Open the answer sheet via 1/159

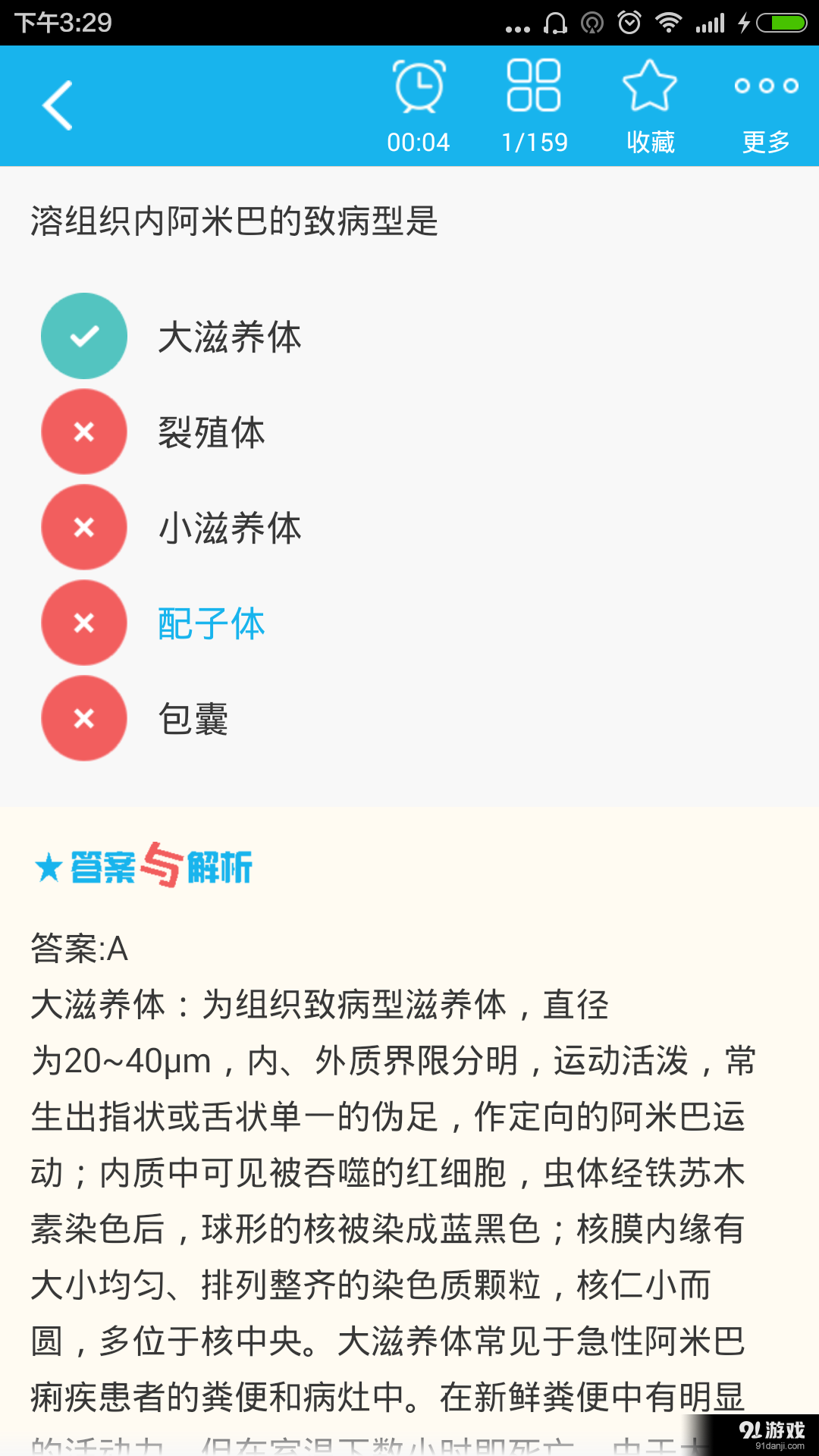point(535,141)
